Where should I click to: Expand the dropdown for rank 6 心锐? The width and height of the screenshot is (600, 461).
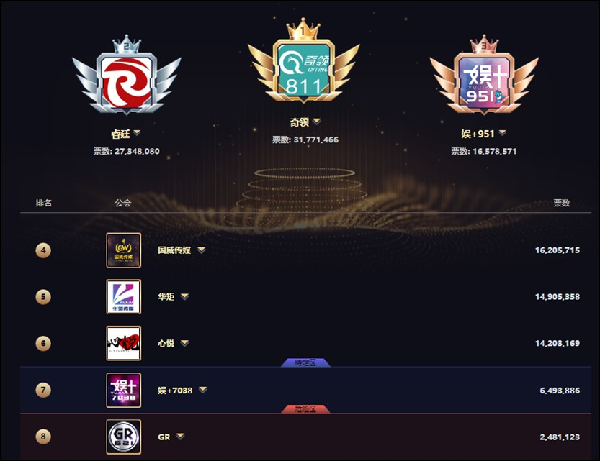[183, 343]
